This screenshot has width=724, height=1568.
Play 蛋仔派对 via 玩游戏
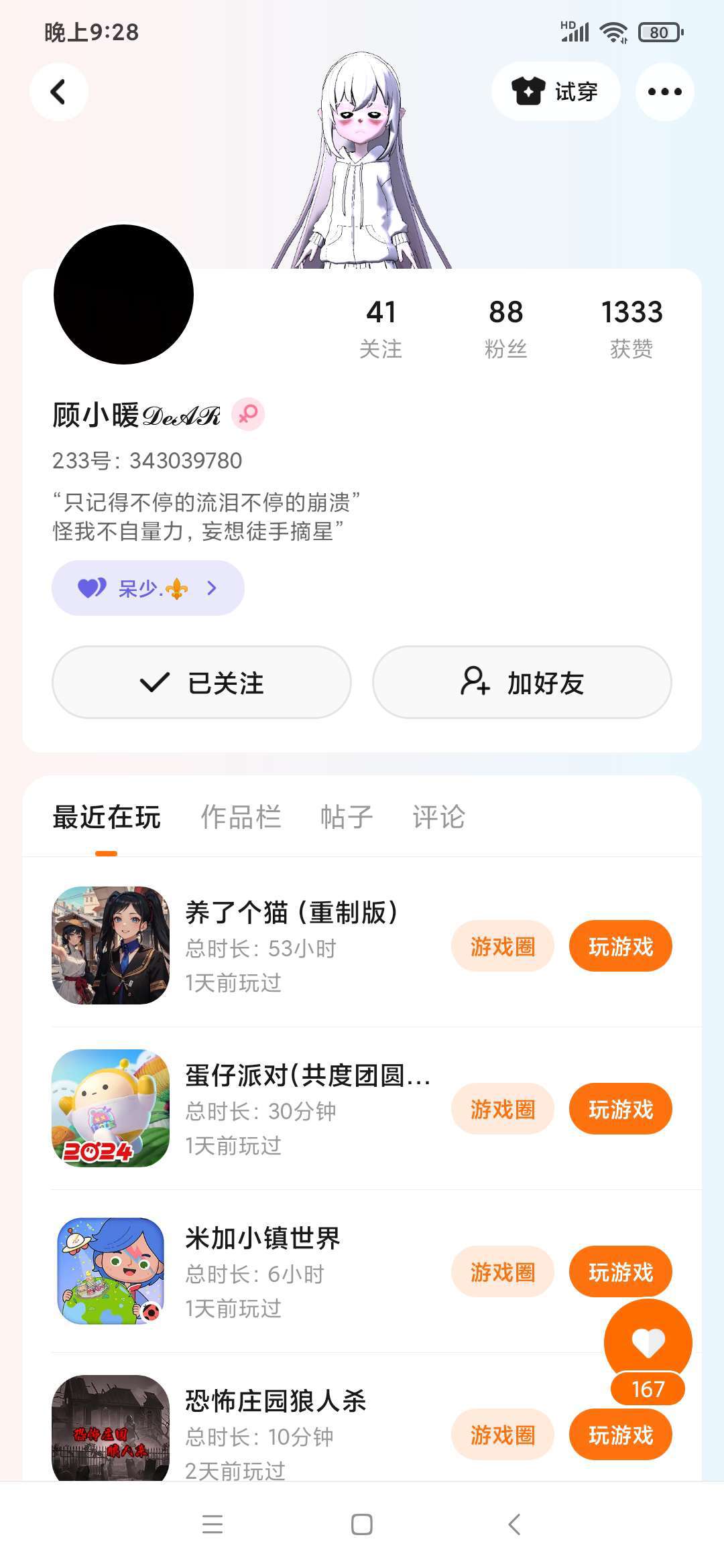[620, 1109]
